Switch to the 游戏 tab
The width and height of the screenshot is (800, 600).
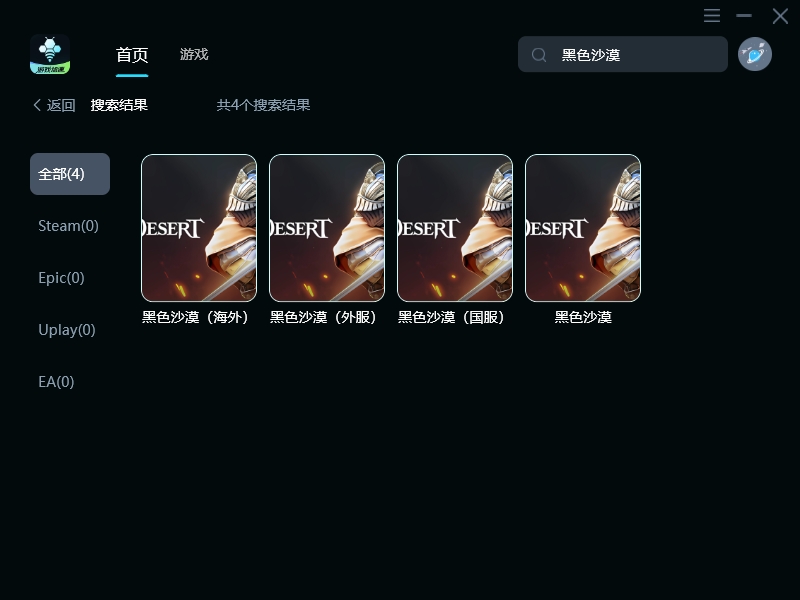[x=194, y=54]
